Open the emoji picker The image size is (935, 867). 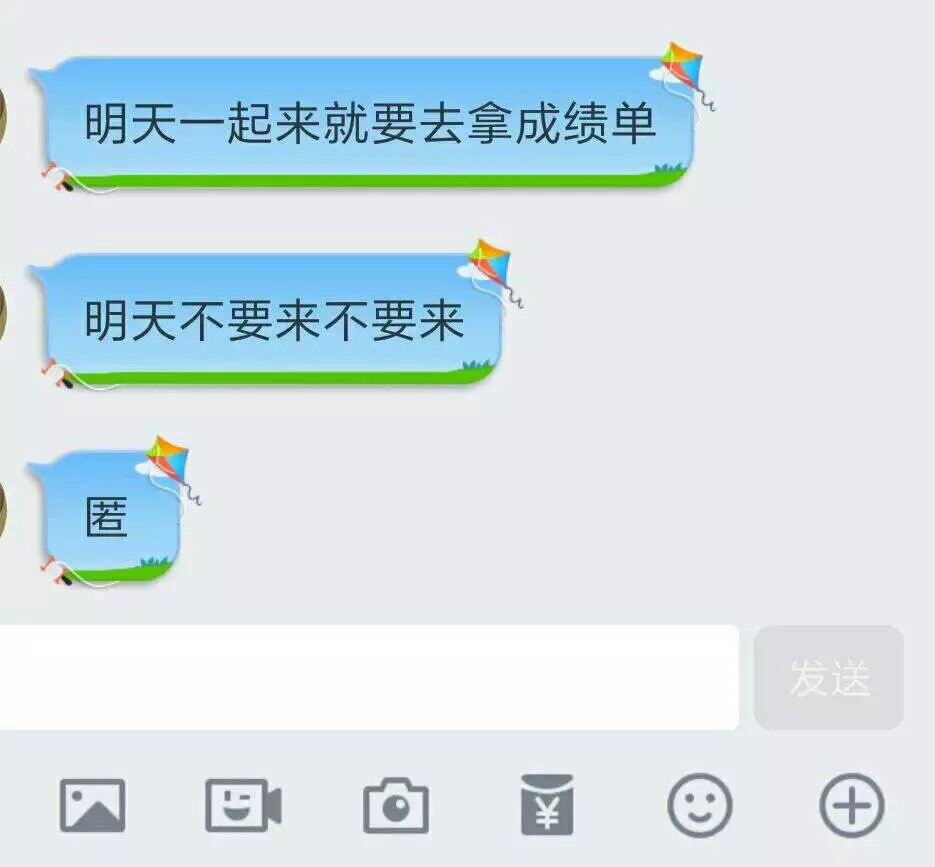700,806
